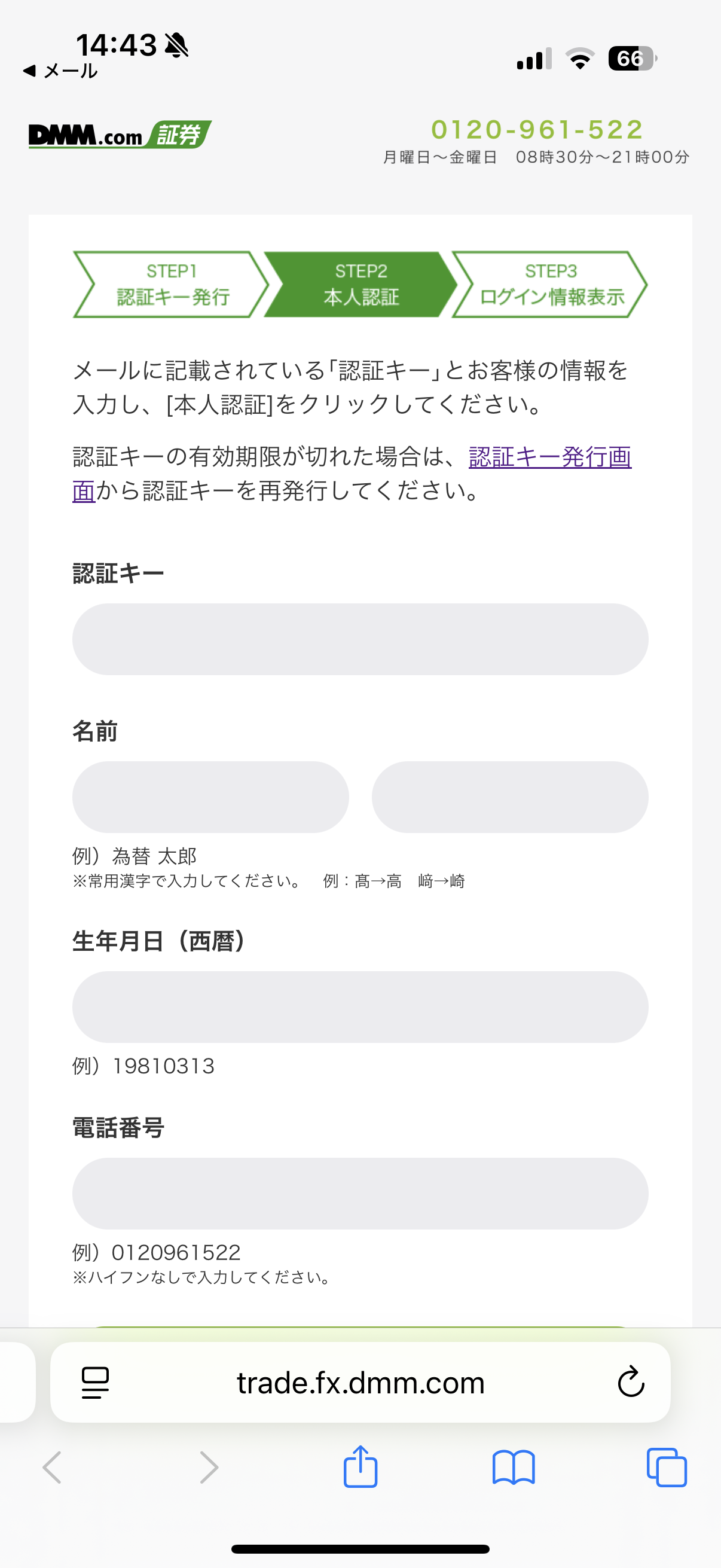Focus the family name field under 名前
The height and width of the screenshot is (1568, 721).
coord(210,797)
